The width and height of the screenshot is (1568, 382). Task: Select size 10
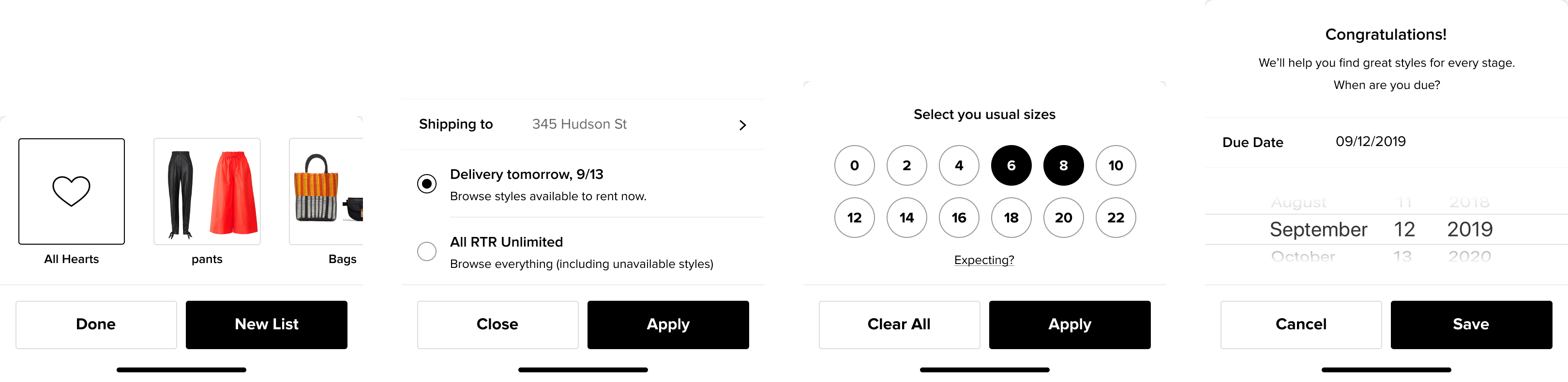1115,165
